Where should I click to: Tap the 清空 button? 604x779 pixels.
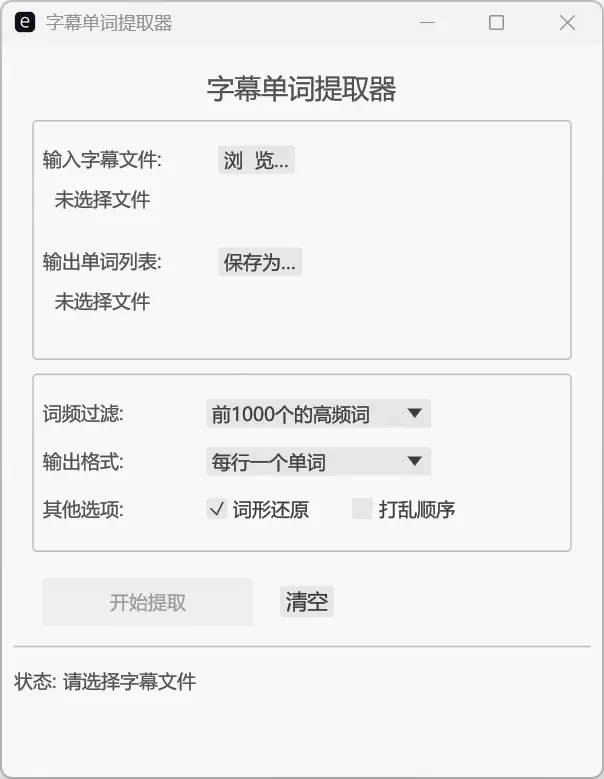307,602
